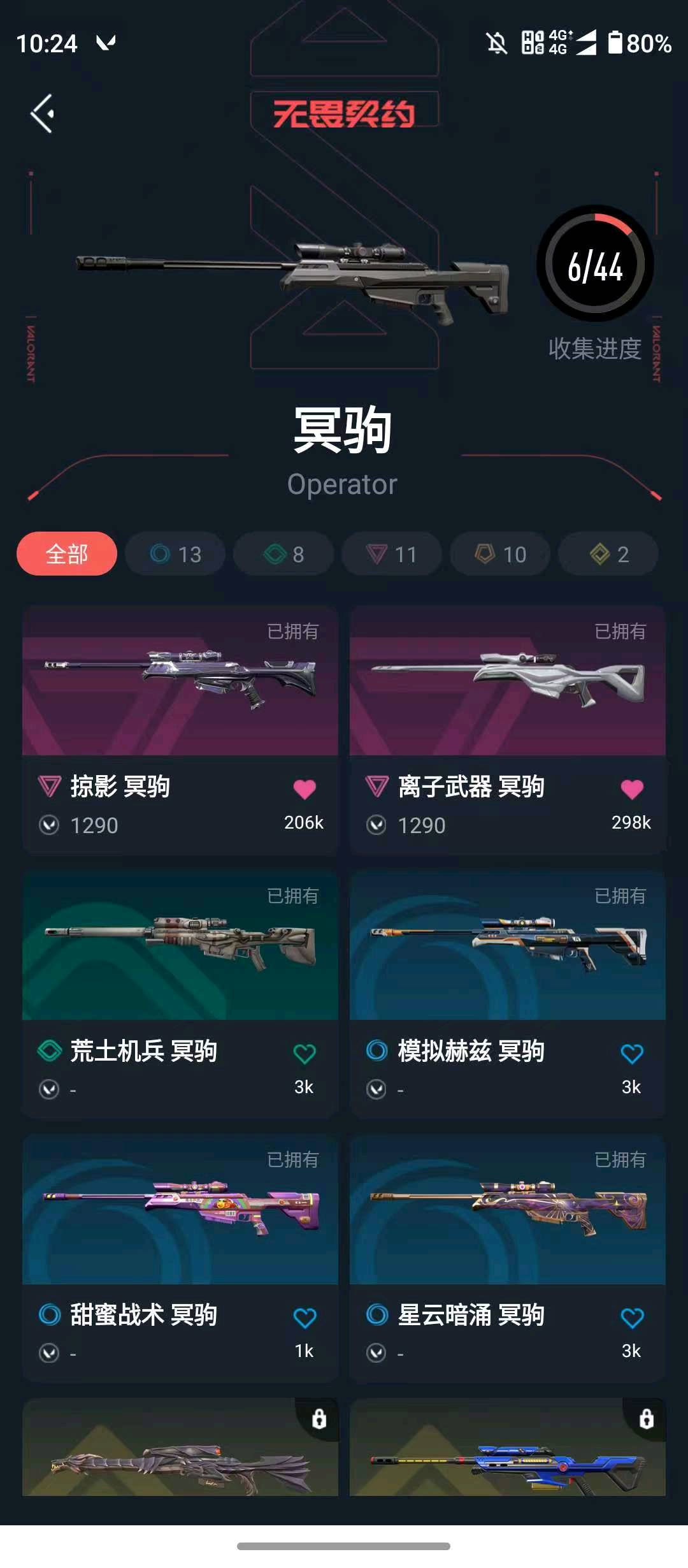Filter skins by the orange tier chip showing 10

(x=500, y=554)
